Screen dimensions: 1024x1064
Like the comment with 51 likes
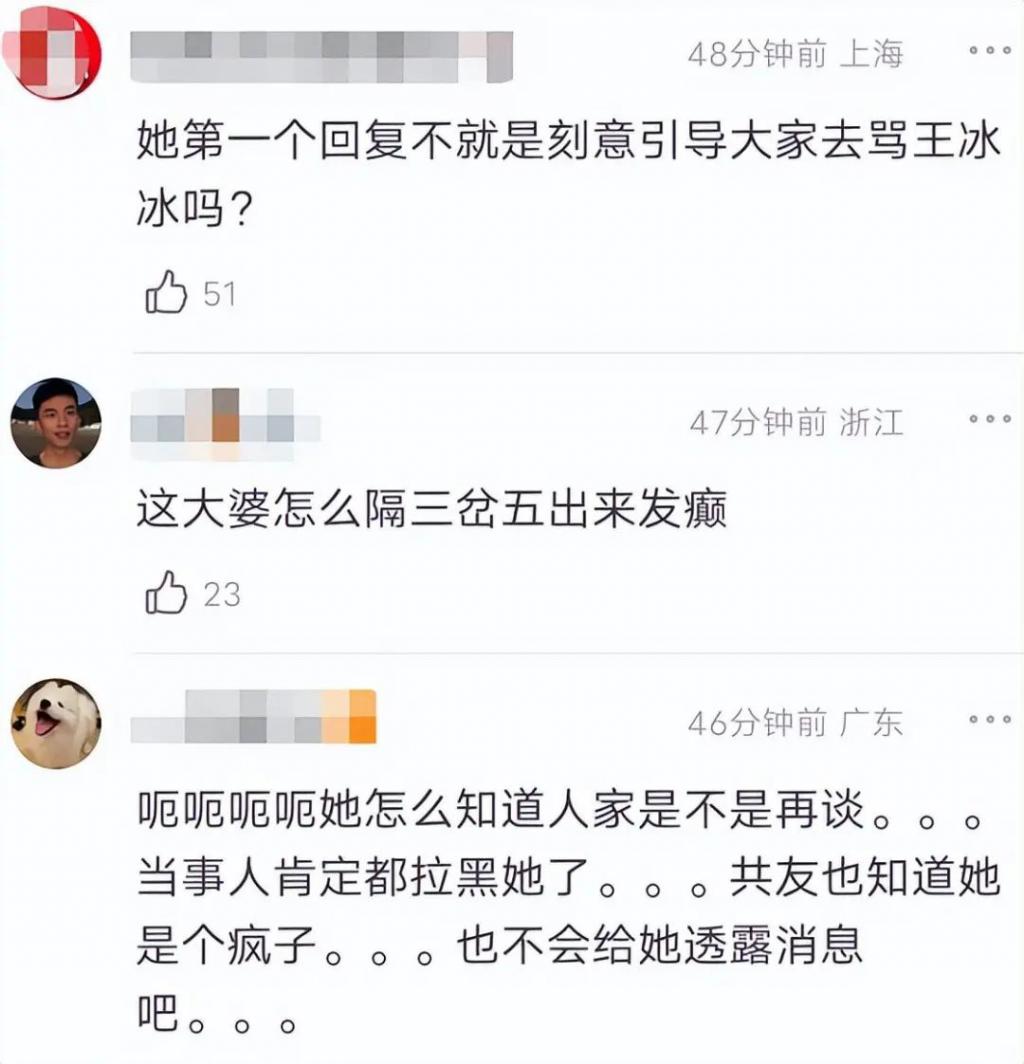click(x=166, y=293)
